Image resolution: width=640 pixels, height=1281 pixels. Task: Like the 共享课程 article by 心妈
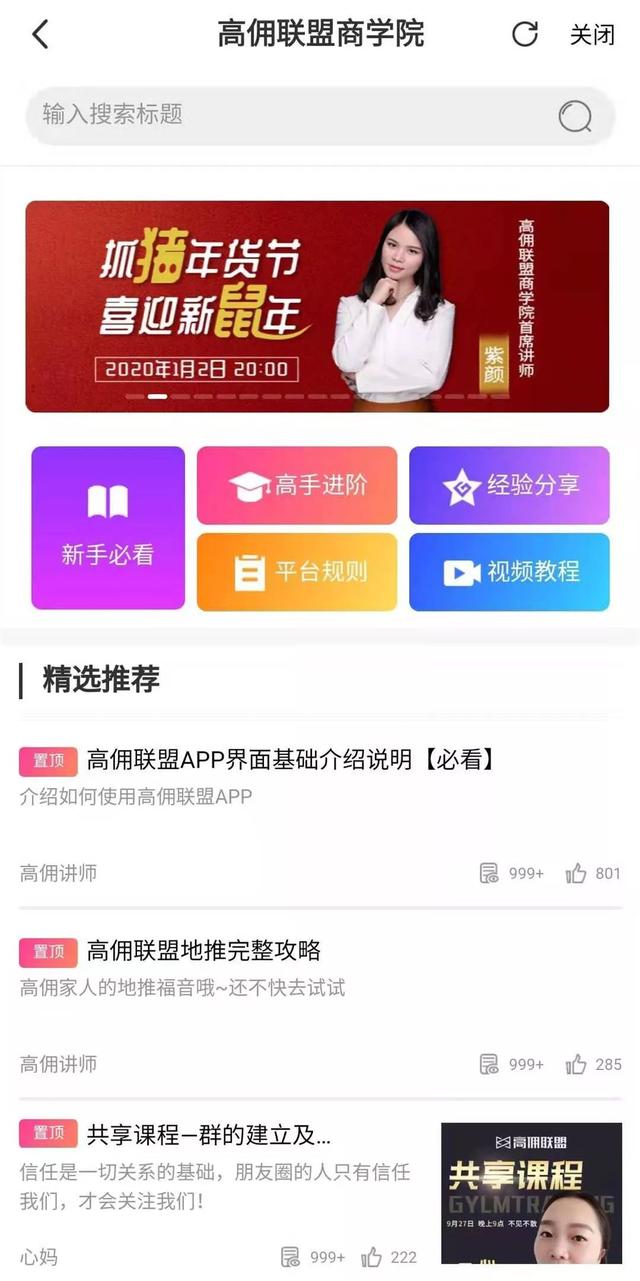[x=372, y=1257]
